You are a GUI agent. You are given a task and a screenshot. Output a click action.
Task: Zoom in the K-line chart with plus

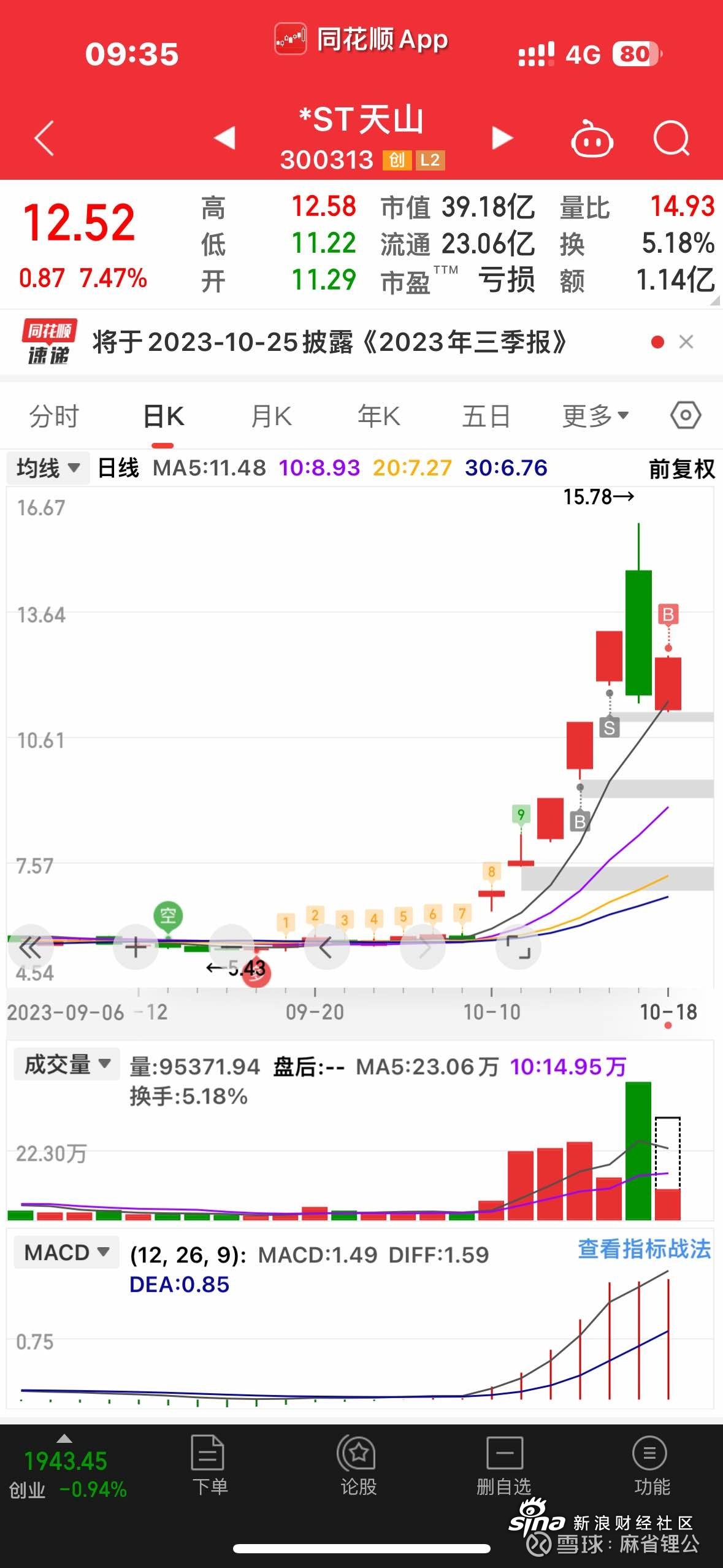click(136, 947)
